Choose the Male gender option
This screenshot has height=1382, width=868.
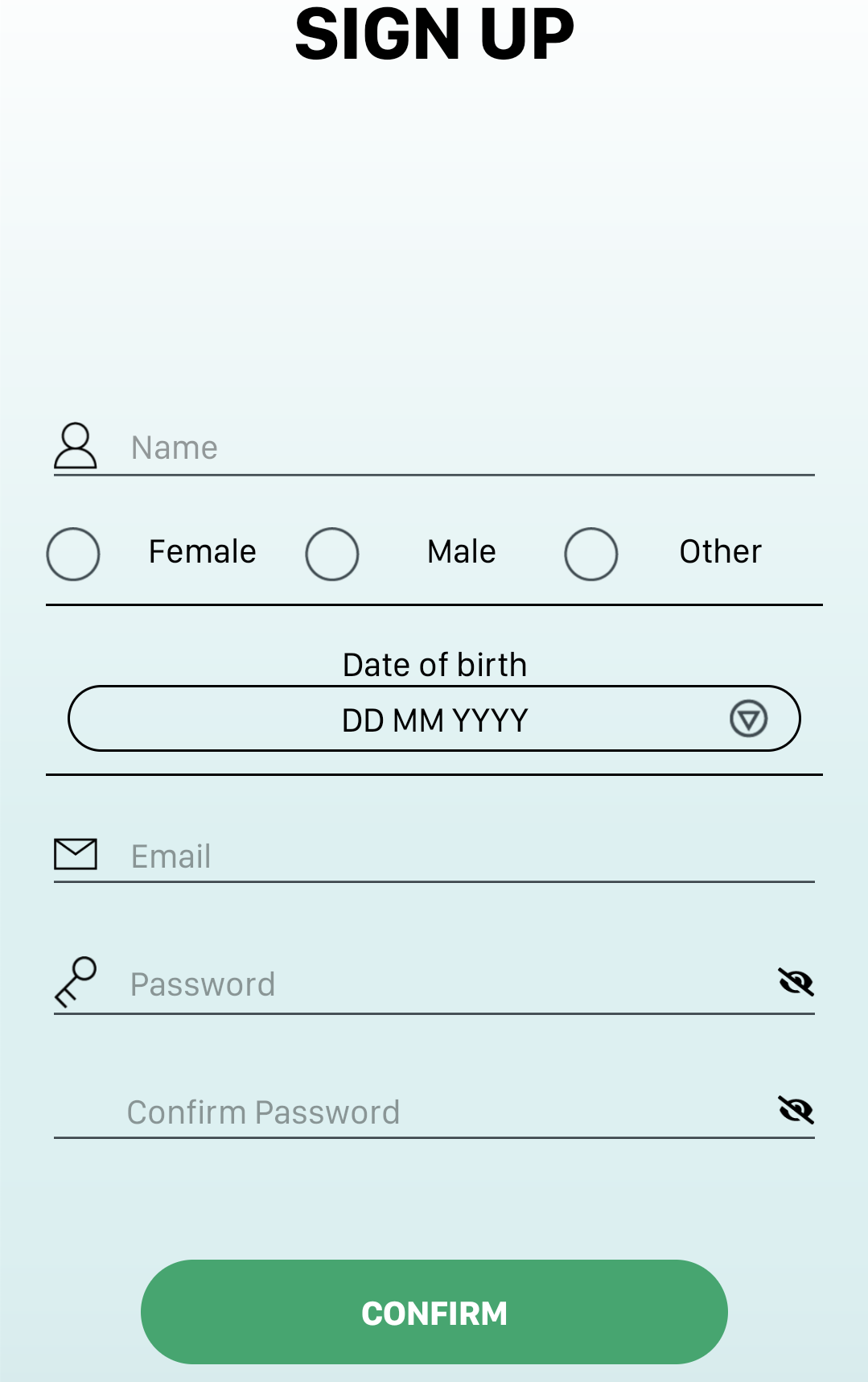(x=332, y=554)
